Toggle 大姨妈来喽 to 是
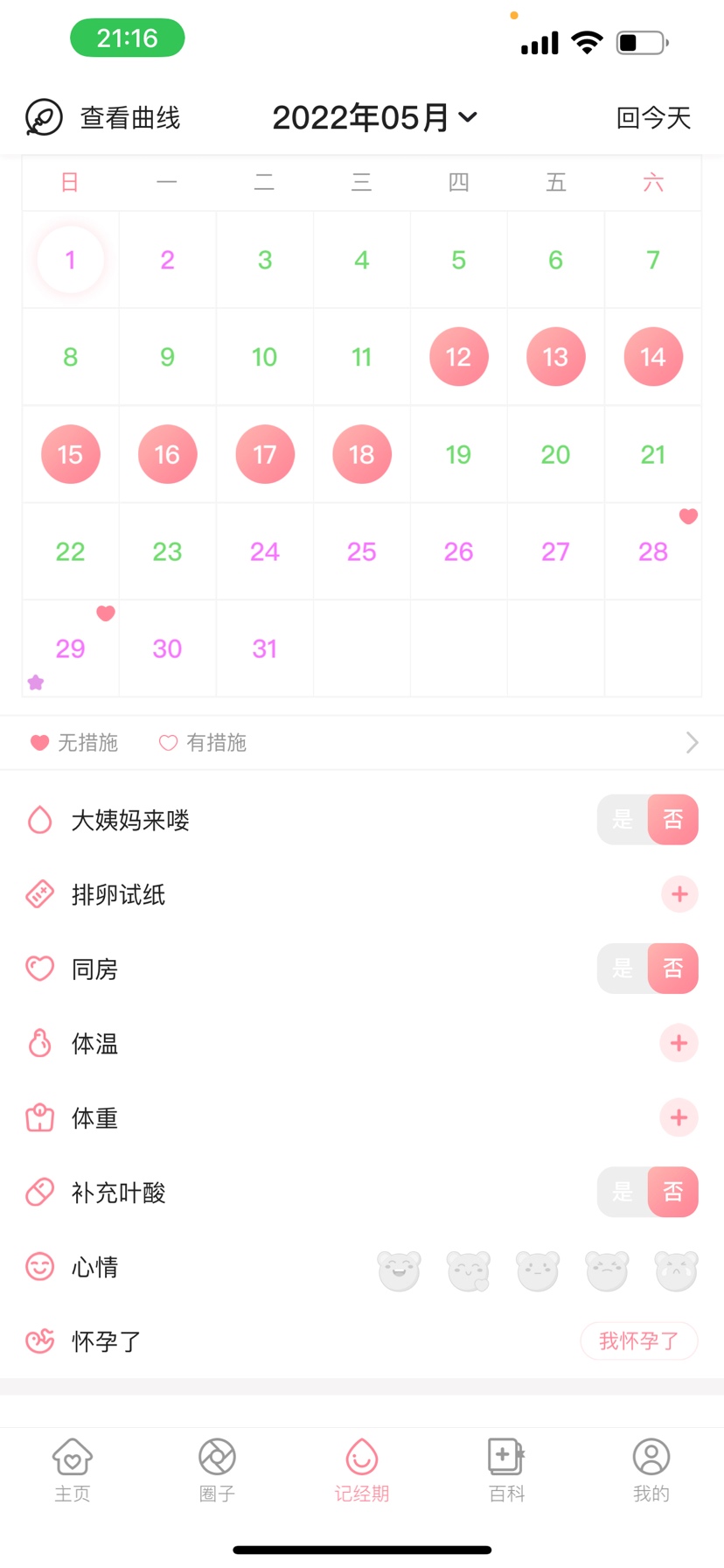The height and width of the screenshot is (1568, 724). [623, 820]
